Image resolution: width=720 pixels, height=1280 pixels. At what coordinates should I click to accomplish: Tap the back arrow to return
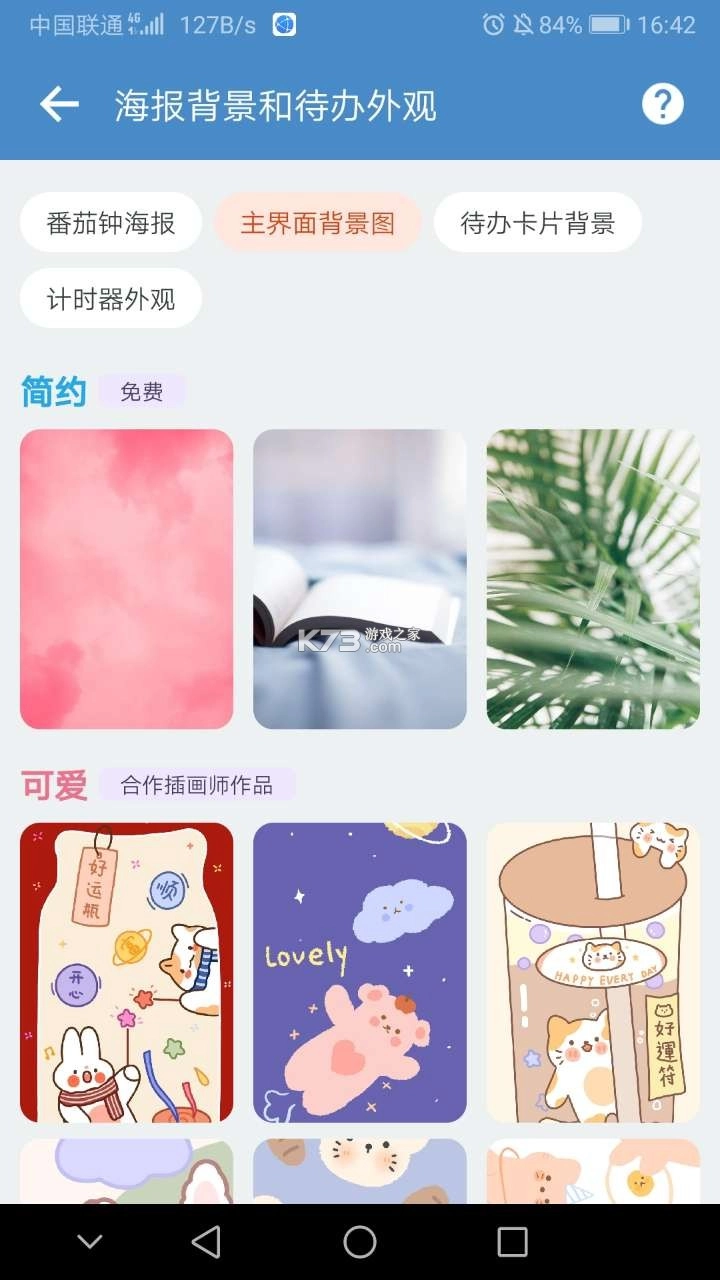[x=58, y=103]
